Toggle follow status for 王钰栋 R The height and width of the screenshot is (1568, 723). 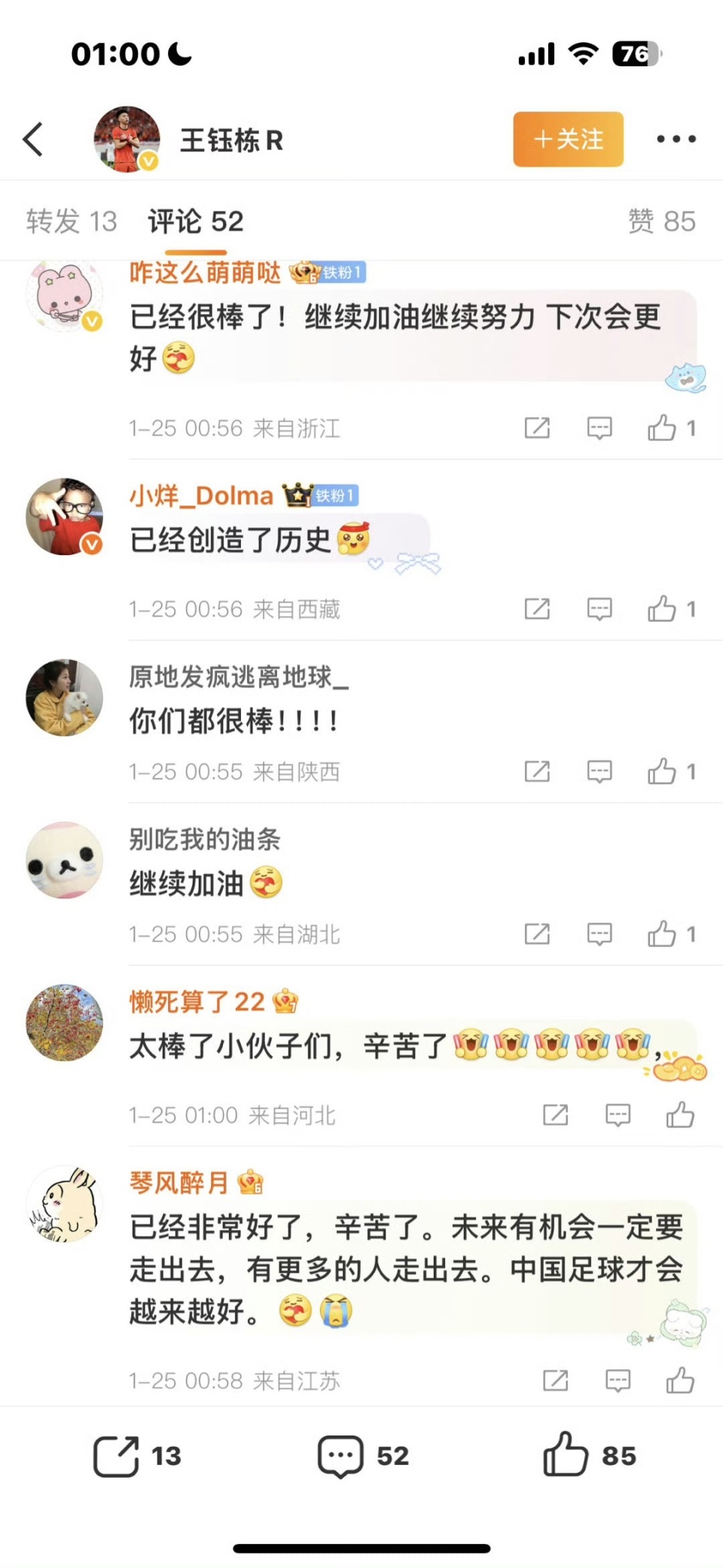pyautogui.click(x=568, y=139)
